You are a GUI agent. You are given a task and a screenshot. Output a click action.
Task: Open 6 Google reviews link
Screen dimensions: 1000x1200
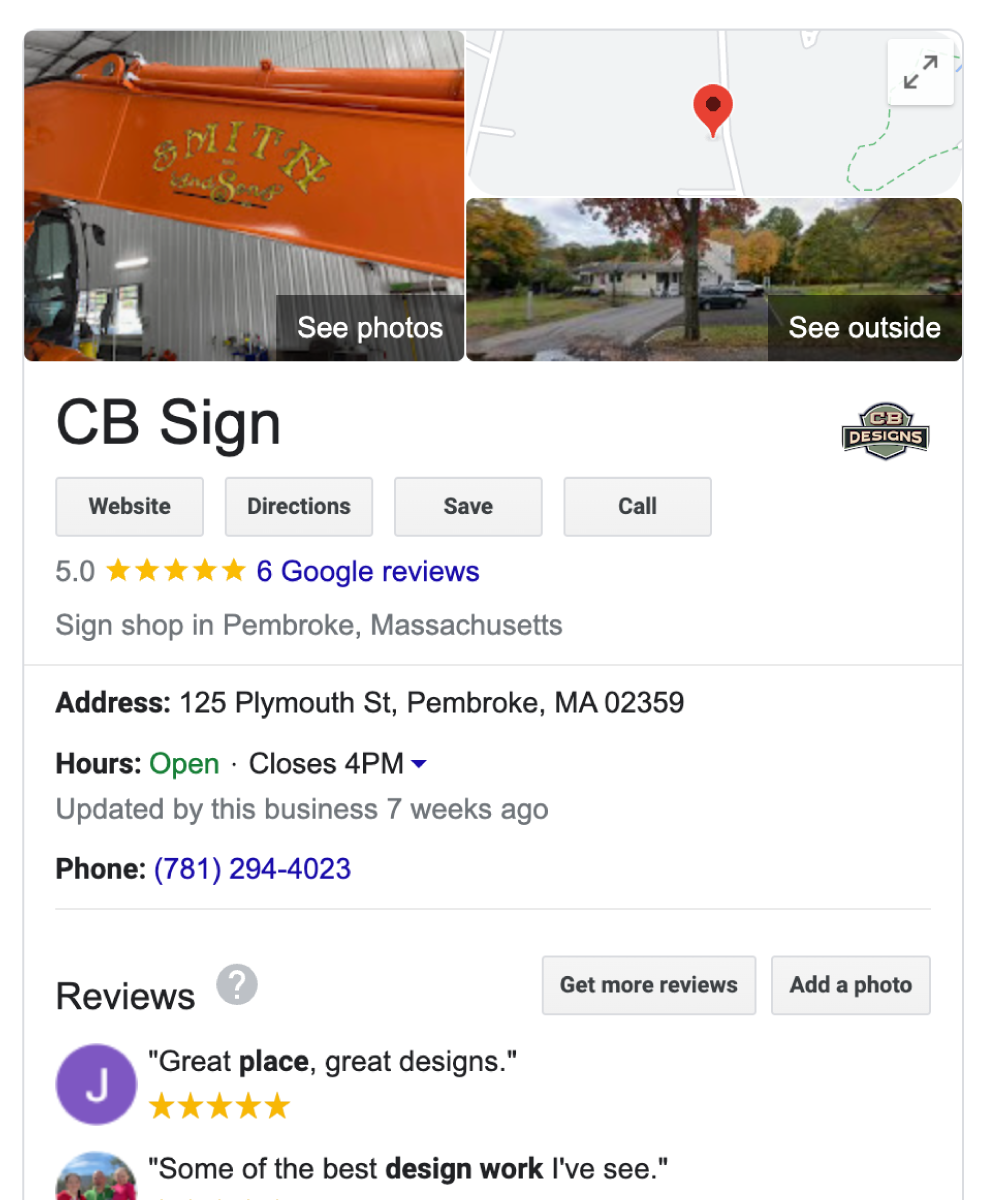point(367,571)
